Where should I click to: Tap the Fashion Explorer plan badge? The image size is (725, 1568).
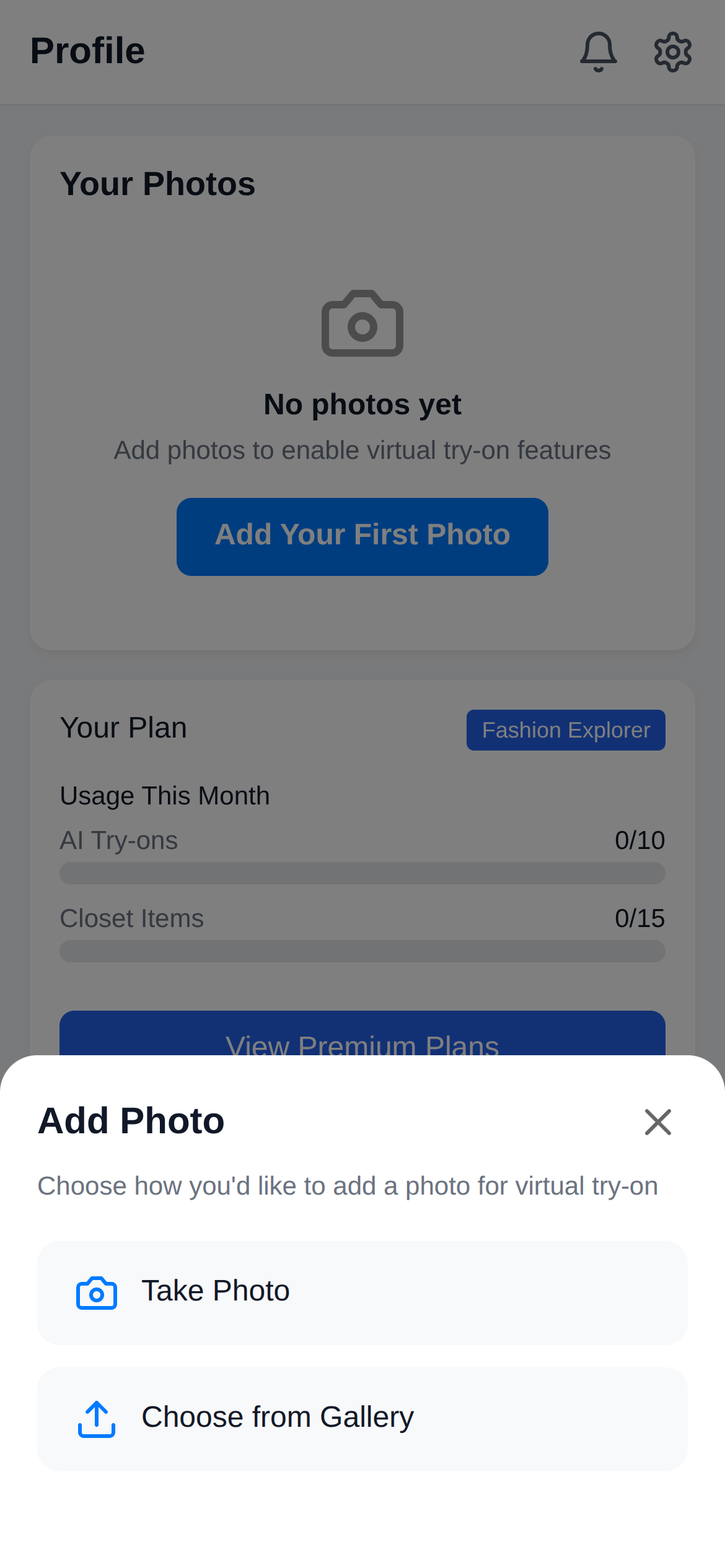coord(565,730)
